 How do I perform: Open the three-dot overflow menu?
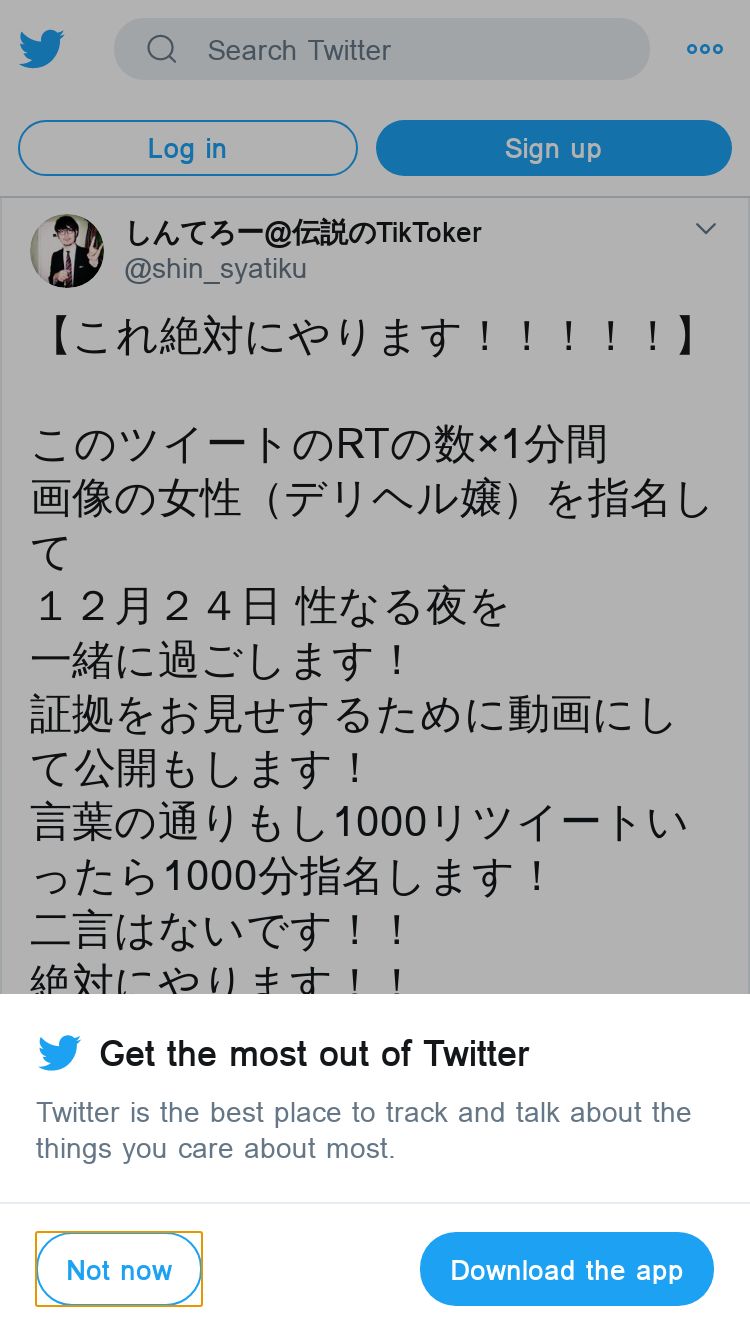pyautogui.click(x=705, y=49)
